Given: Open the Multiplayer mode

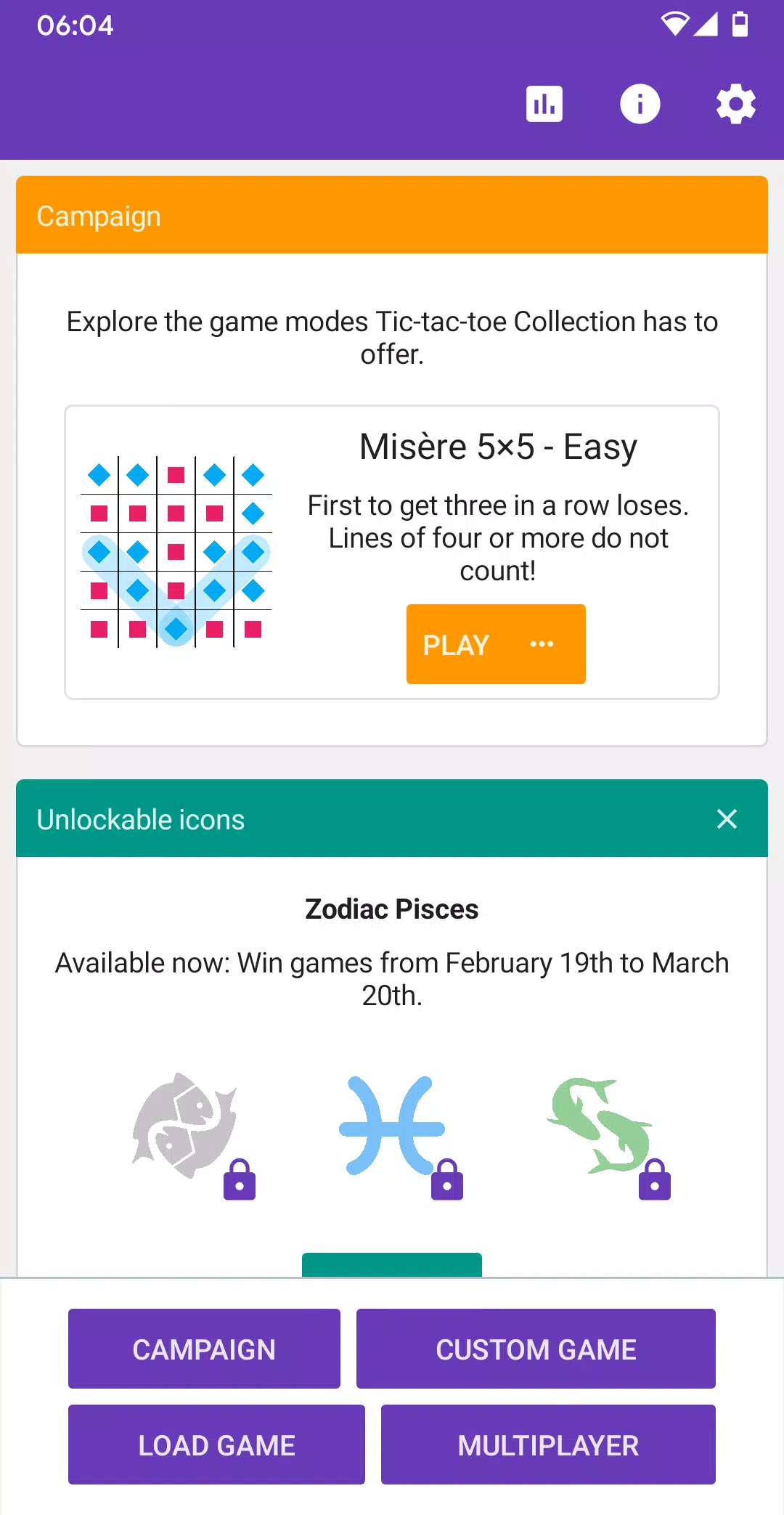Looking at the screenshot, I should pos(548,1445).
